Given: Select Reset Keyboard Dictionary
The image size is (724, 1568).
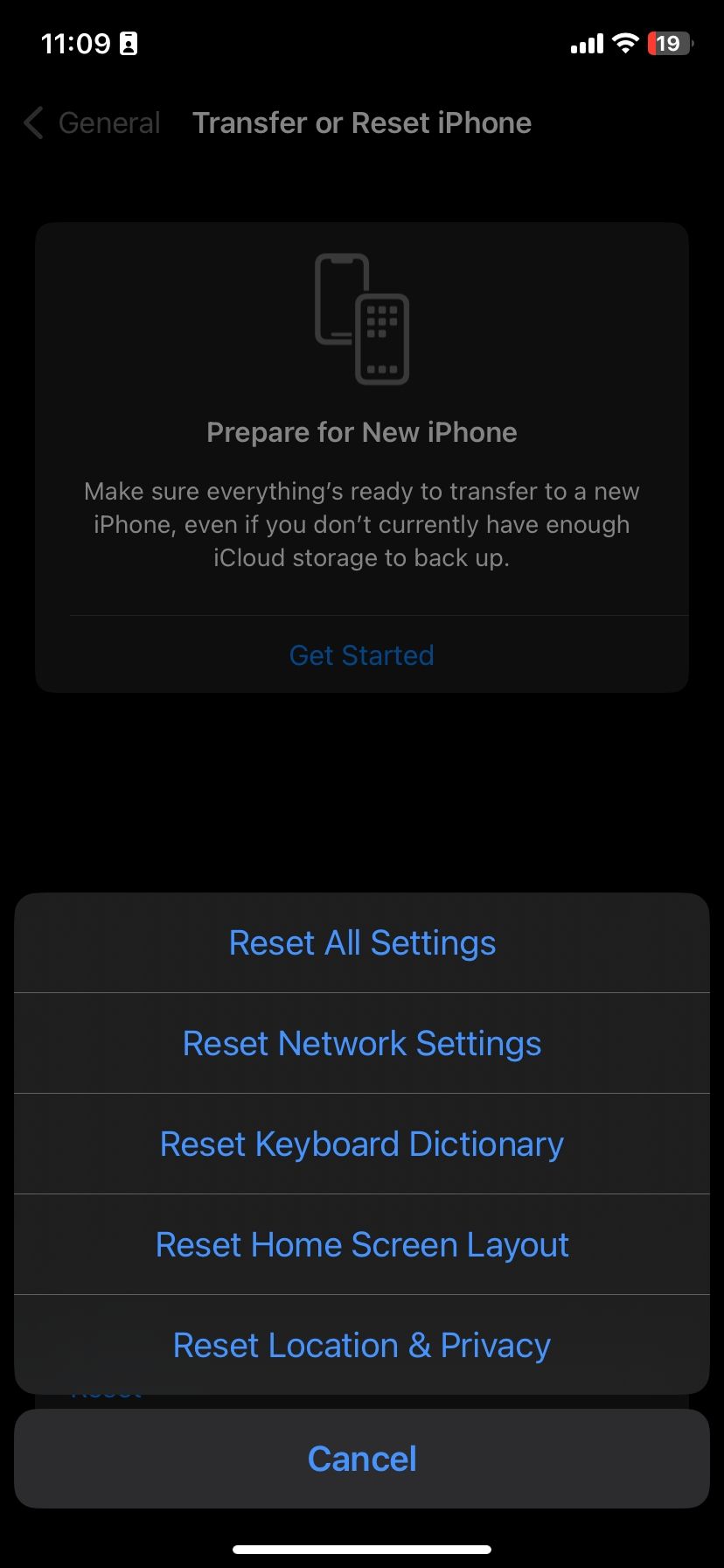Looking at the screenshot, I should coord(361,1144).
